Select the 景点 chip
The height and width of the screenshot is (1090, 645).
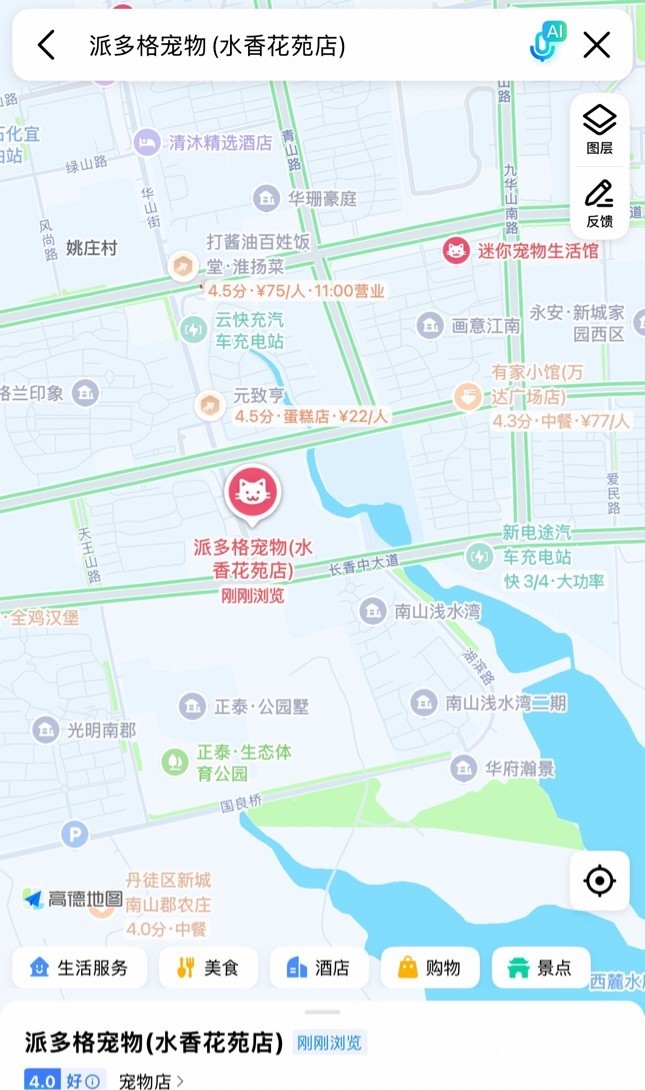tap(541, 967)
